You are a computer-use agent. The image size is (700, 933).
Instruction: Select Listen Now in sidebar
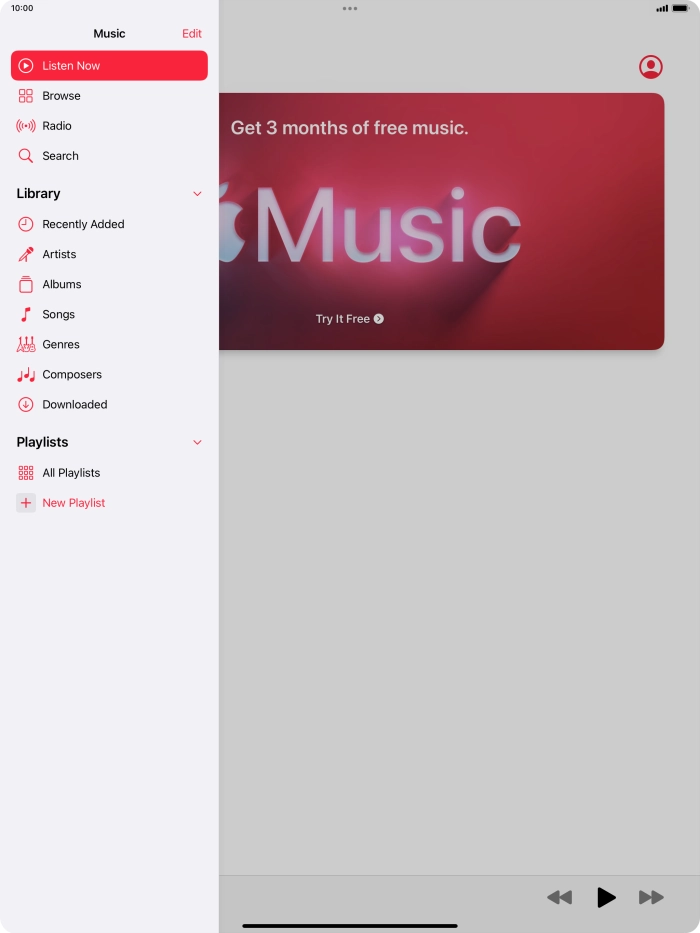[109, 66]
